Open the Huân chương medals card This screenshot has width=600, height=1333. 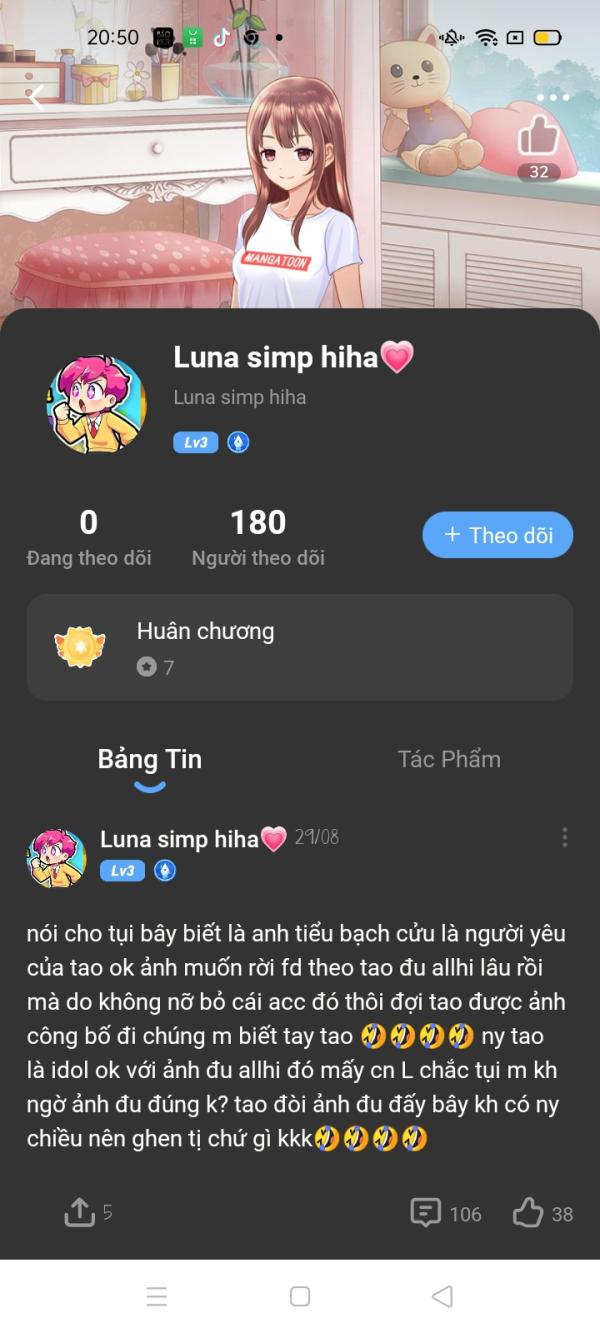(299, 647)
